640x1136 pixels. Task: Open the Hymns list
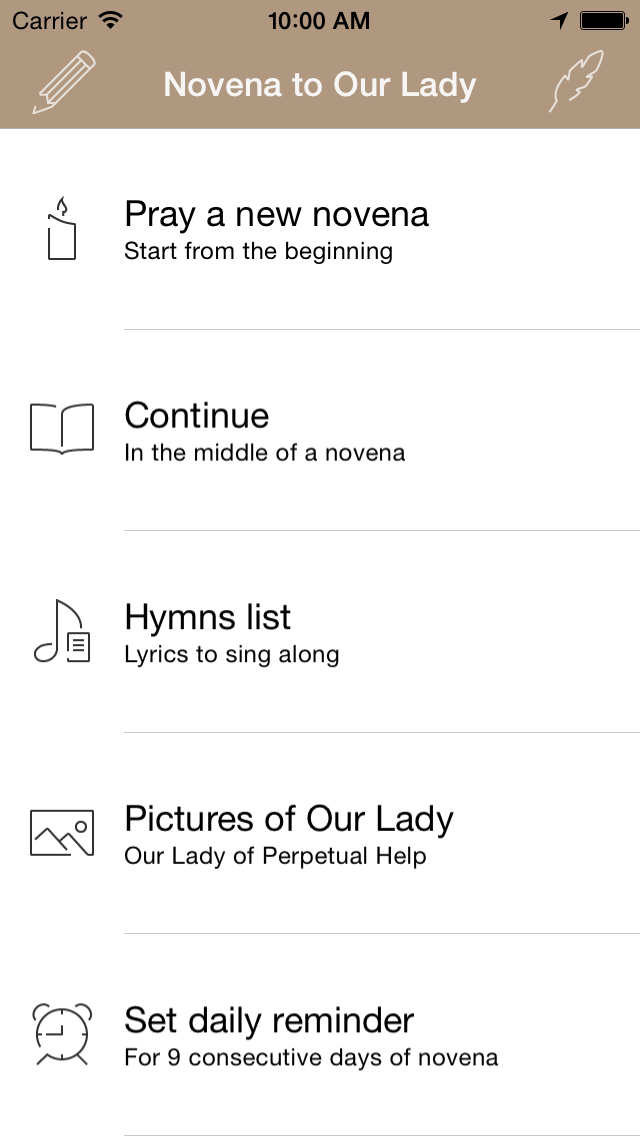[x=320, y=632]
